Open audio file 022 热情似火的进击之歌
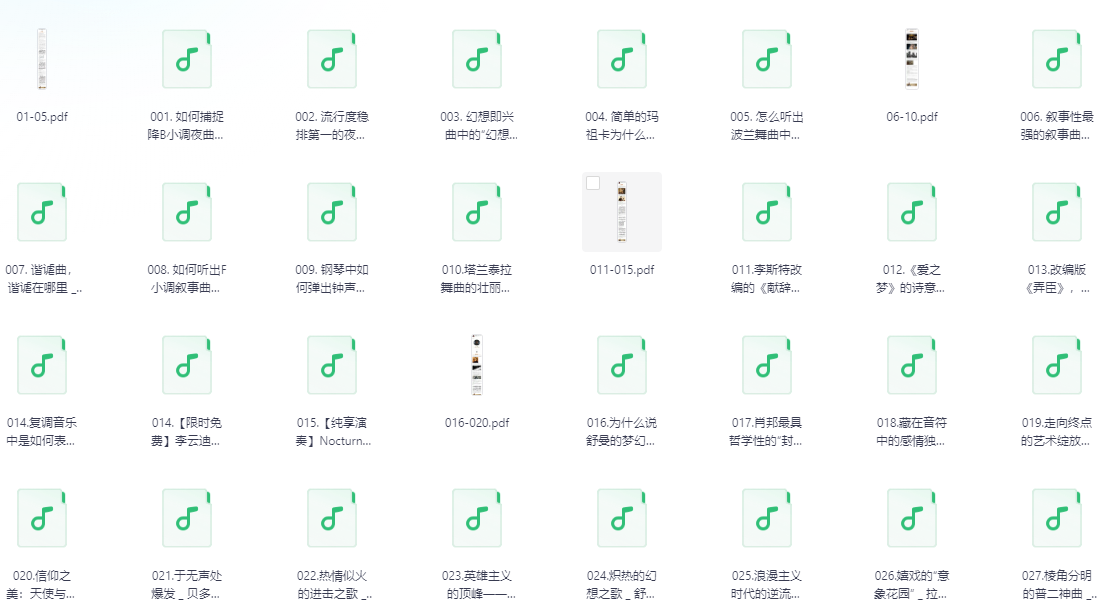Viewport: 1100px width, 609px height. [x=332, y=518]
